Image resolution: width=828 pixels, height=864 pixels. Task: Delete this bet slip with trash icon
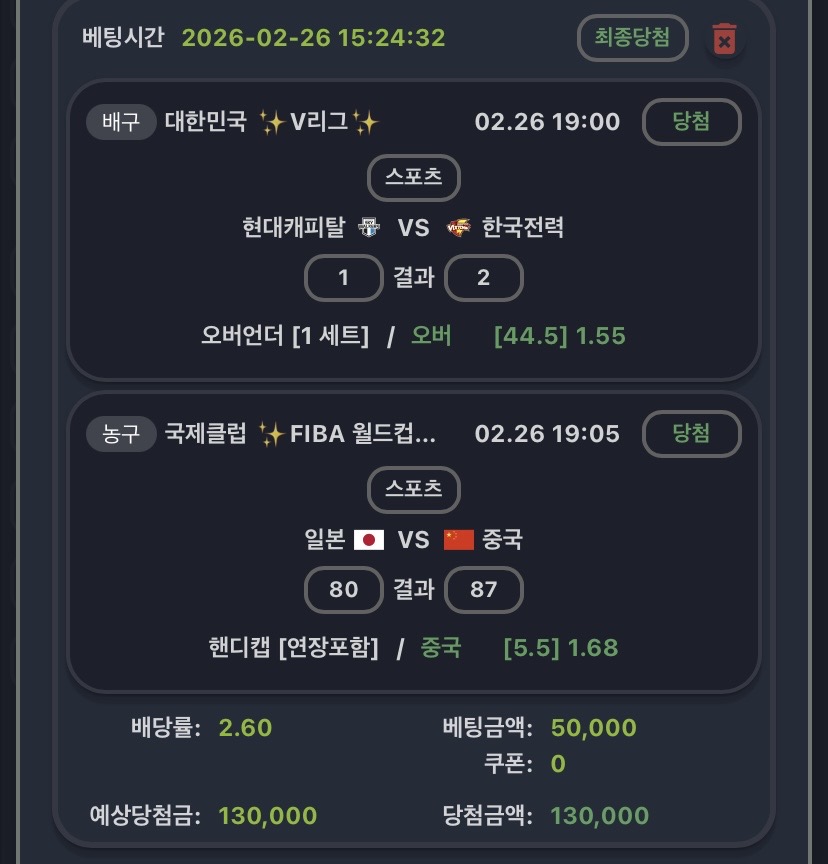tap(724, 40)
